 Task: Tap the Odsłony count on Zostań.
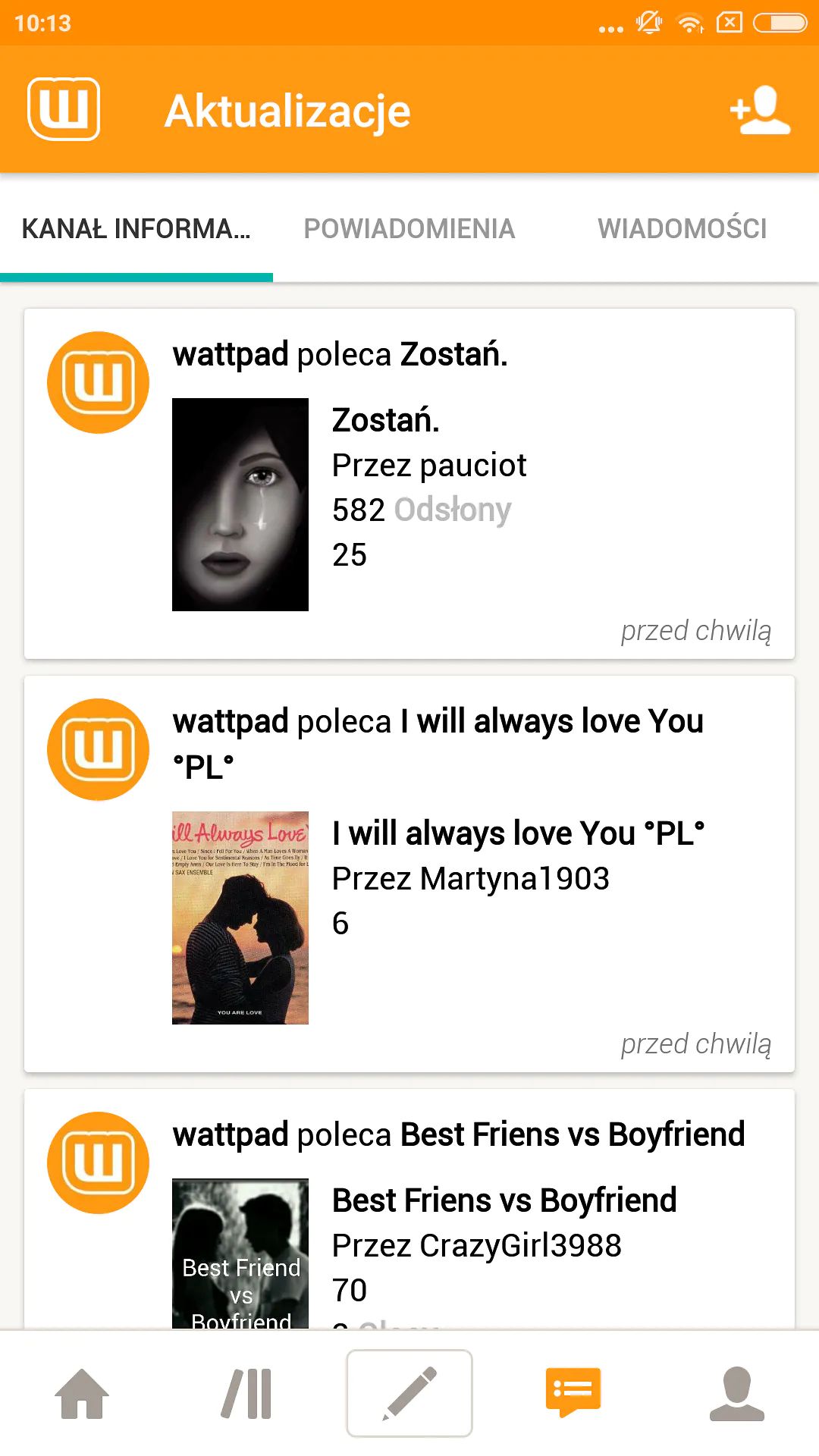pyautogui.click(x=453, y=510)
